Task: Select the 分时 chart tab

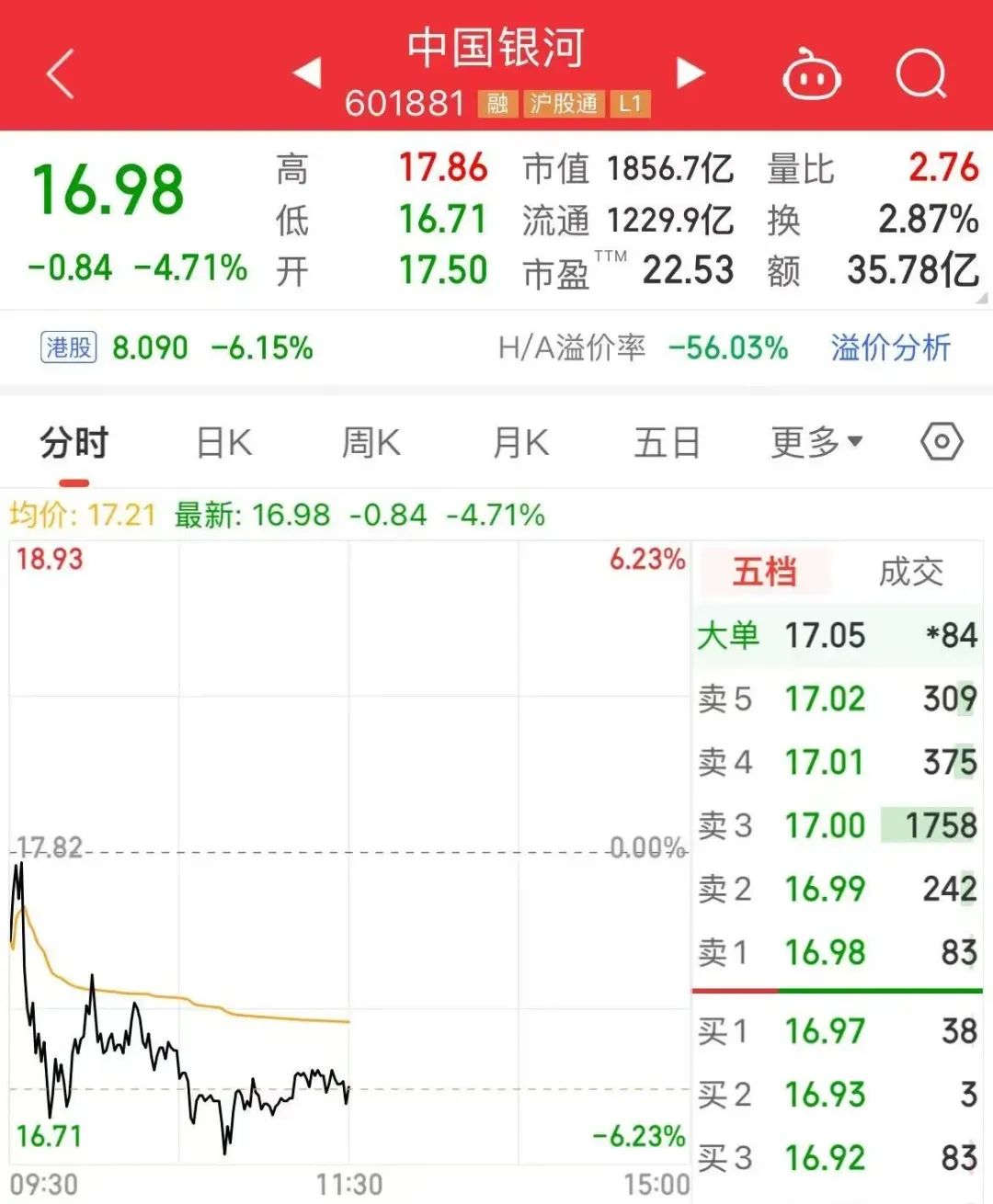Action: 74,443
